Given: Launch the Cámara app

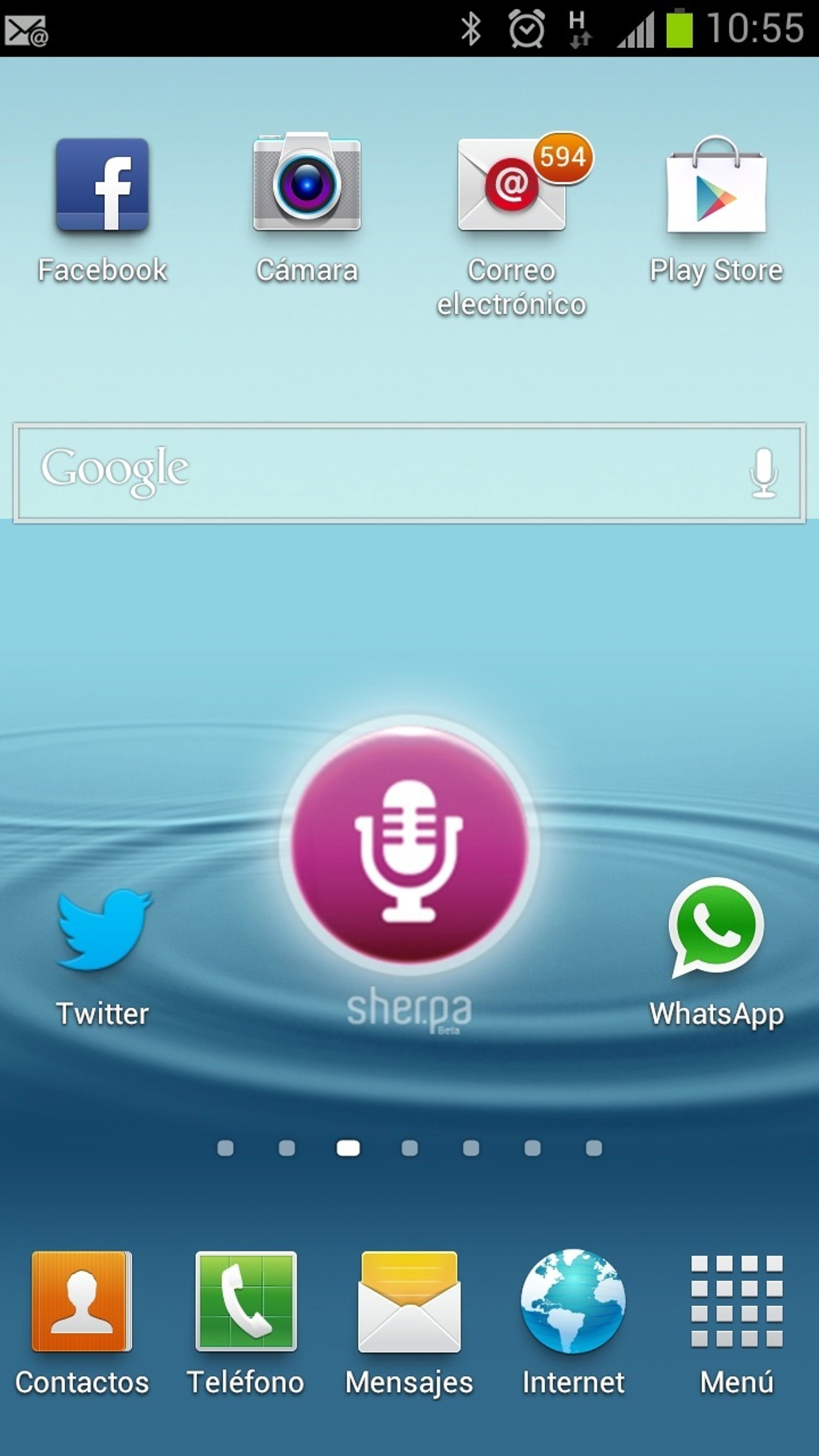Looking at the screenshot, I should point(307,184).
